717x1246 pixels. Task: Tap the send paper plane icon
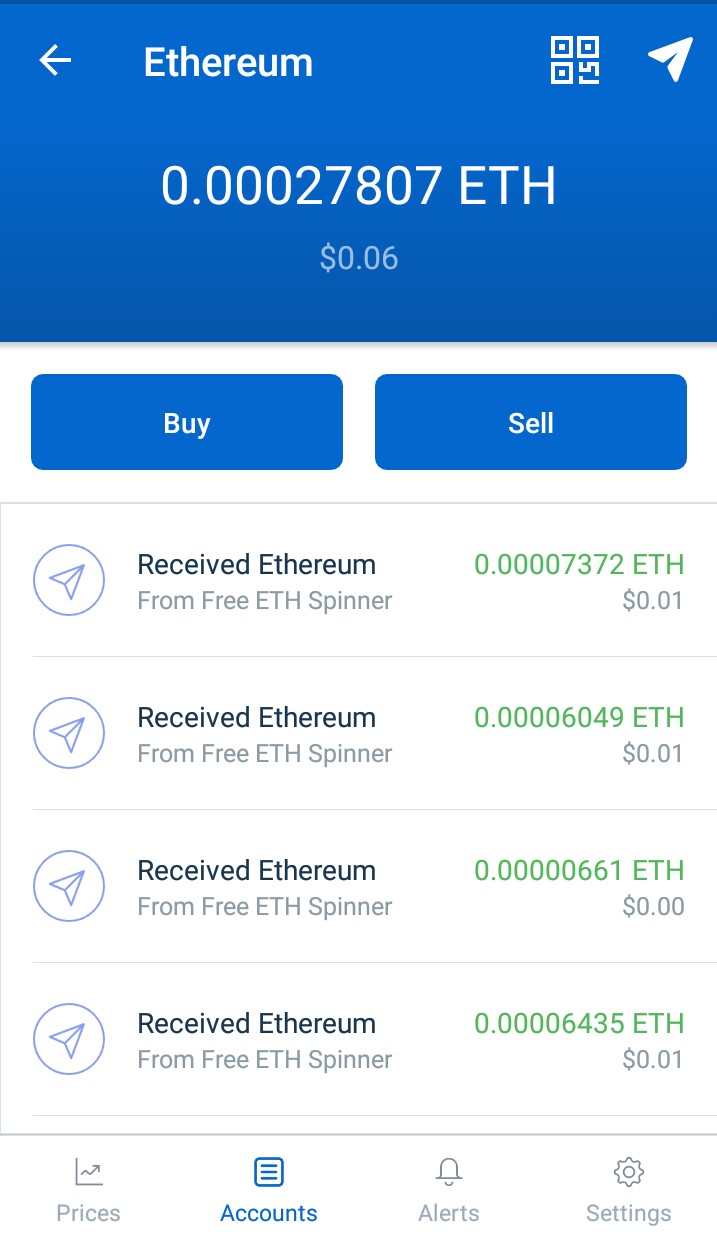670,60
